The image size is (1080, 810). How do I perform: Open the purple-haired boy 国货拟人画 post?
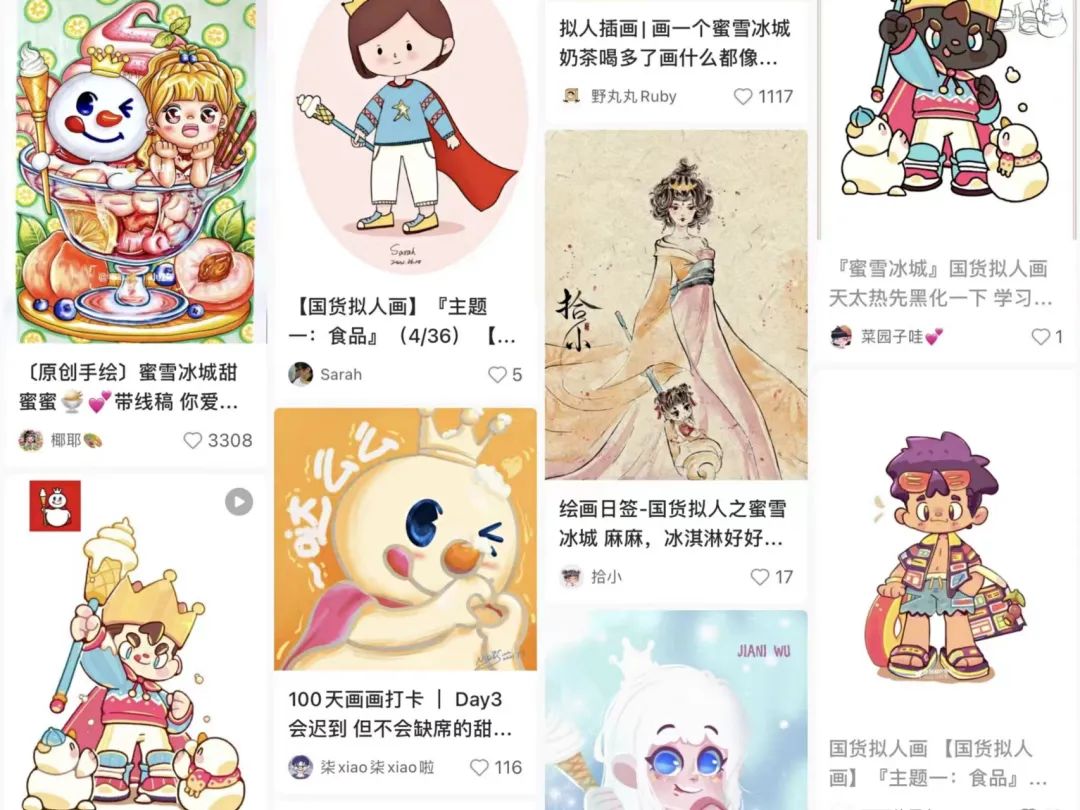pyautogui.click(x=945, y=560)
